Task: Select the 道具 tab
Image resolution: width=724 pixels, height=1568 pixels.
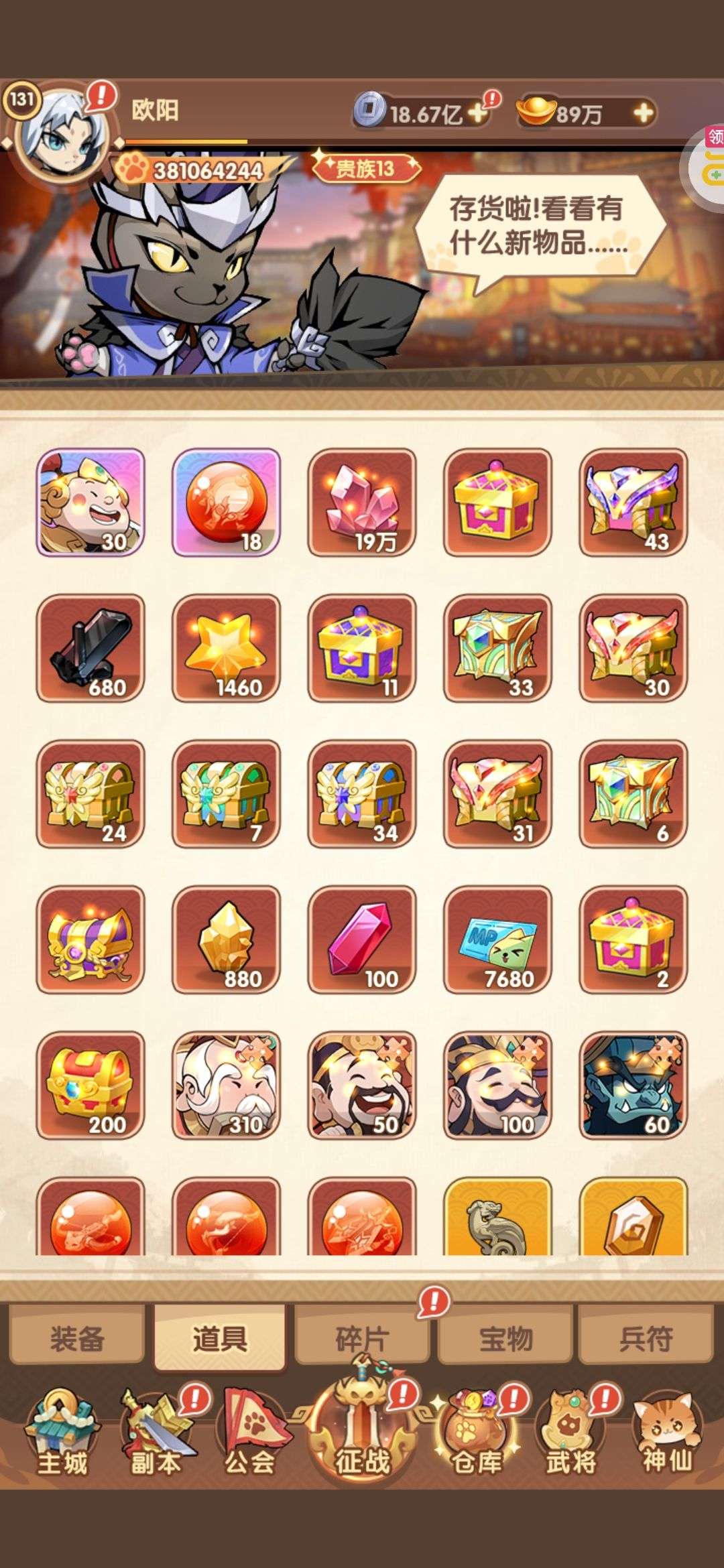Action: (x=220, y=1338)
